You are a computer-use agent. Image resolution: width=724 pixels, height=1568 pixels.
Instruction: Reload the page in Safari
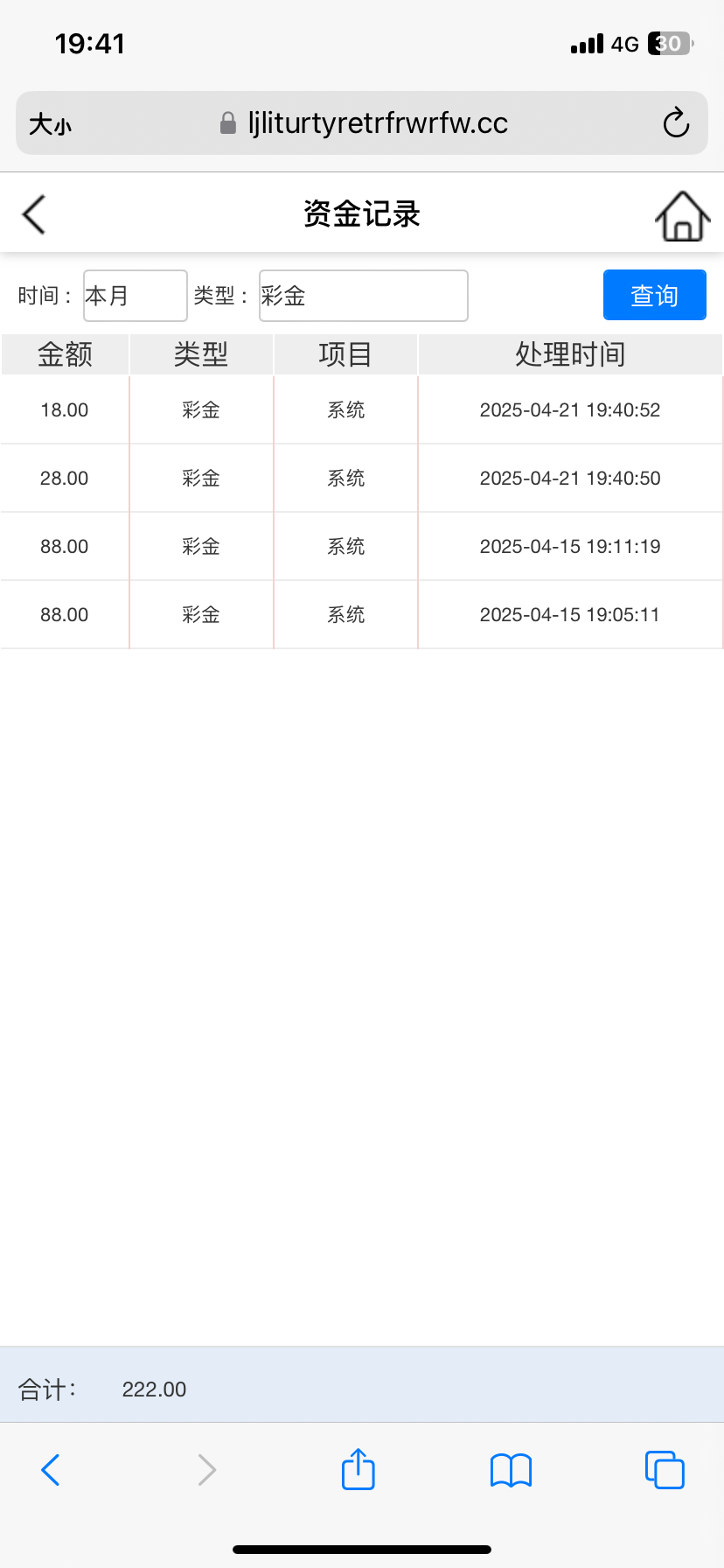[676, 123]
